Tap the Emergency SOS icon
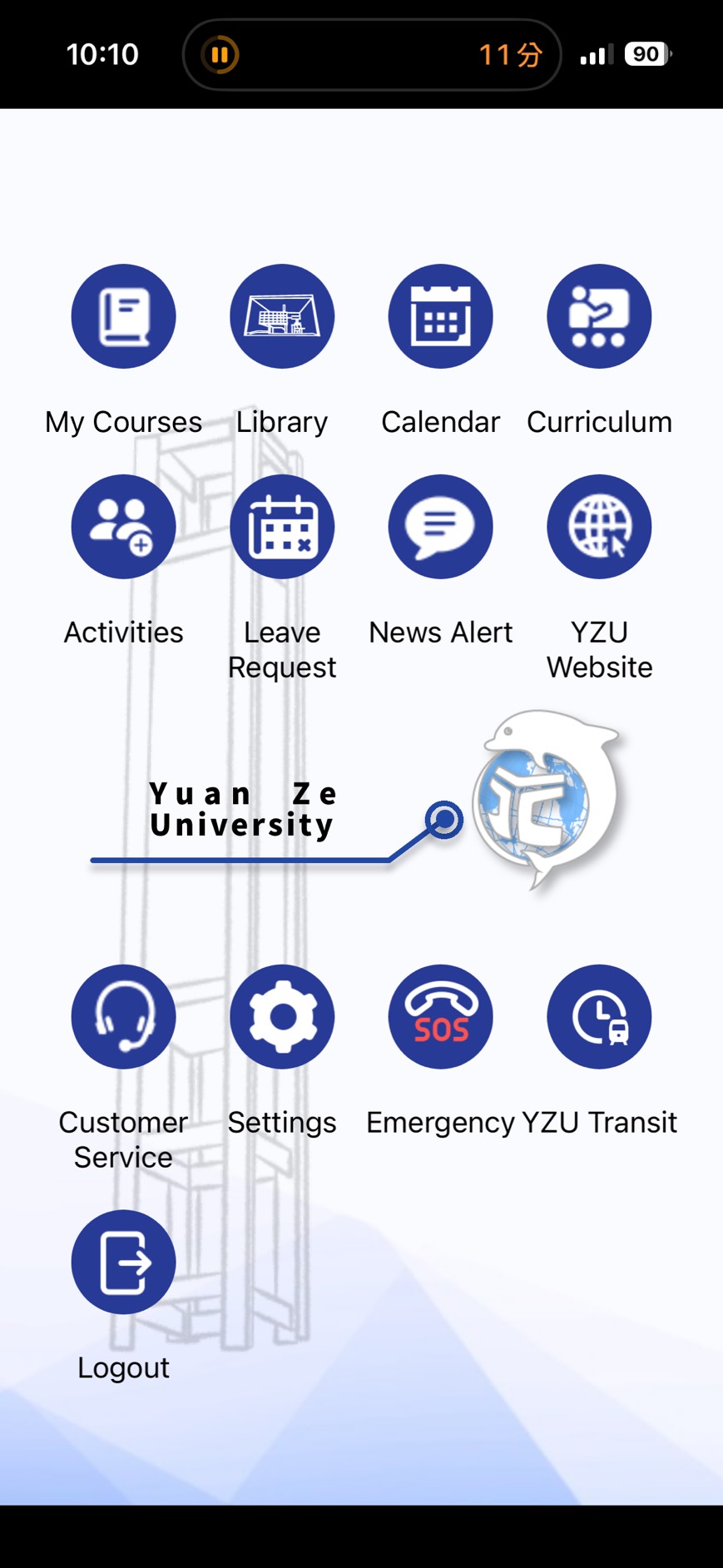723x1568 pixels. 440,1016
